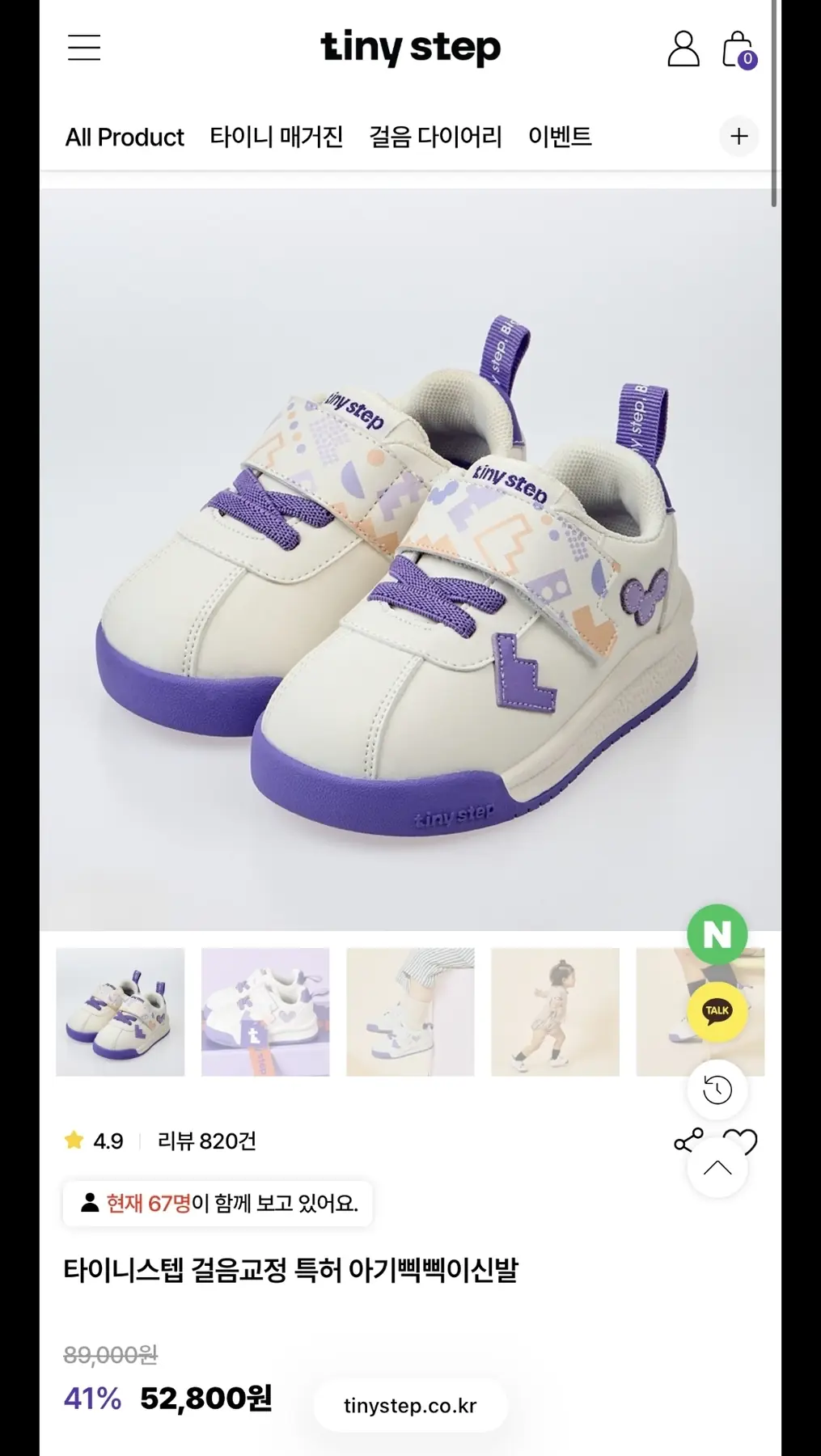Open my account profile
Viewport: 821px width, 1456px height.
click(x=683, y=49)
